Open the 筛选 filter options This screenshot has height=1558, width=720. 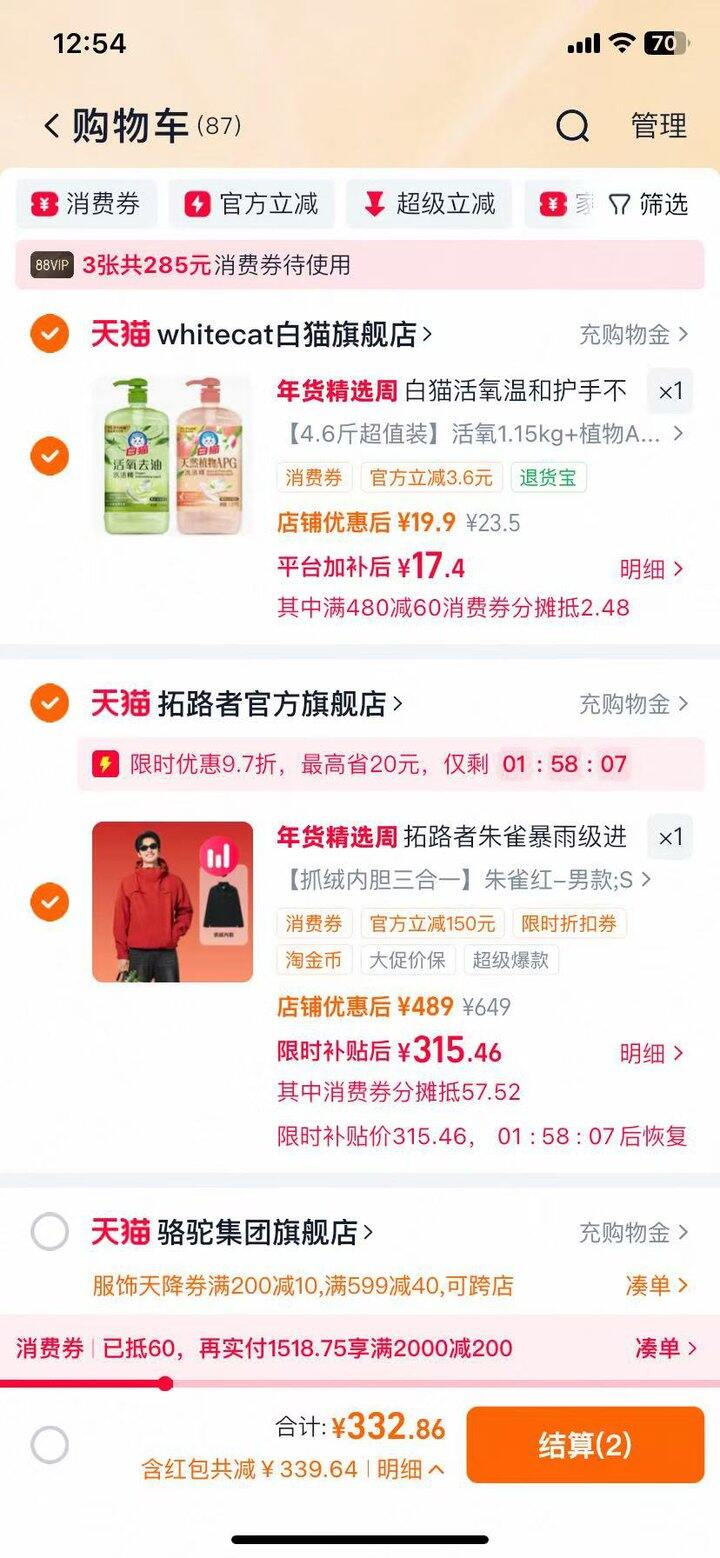[x=649, y=205]
